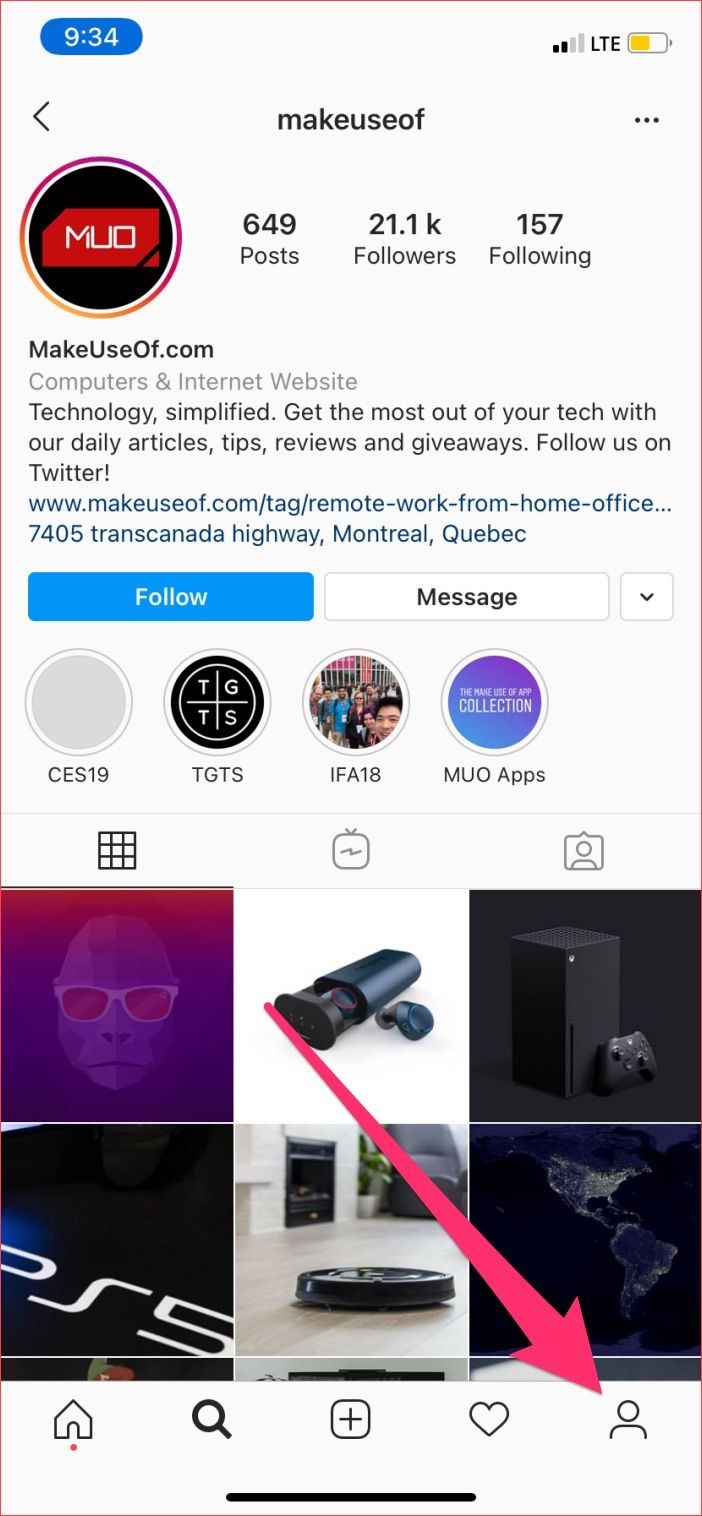
Task: Open the makeuseof.com website link
Action: (349, 503)
